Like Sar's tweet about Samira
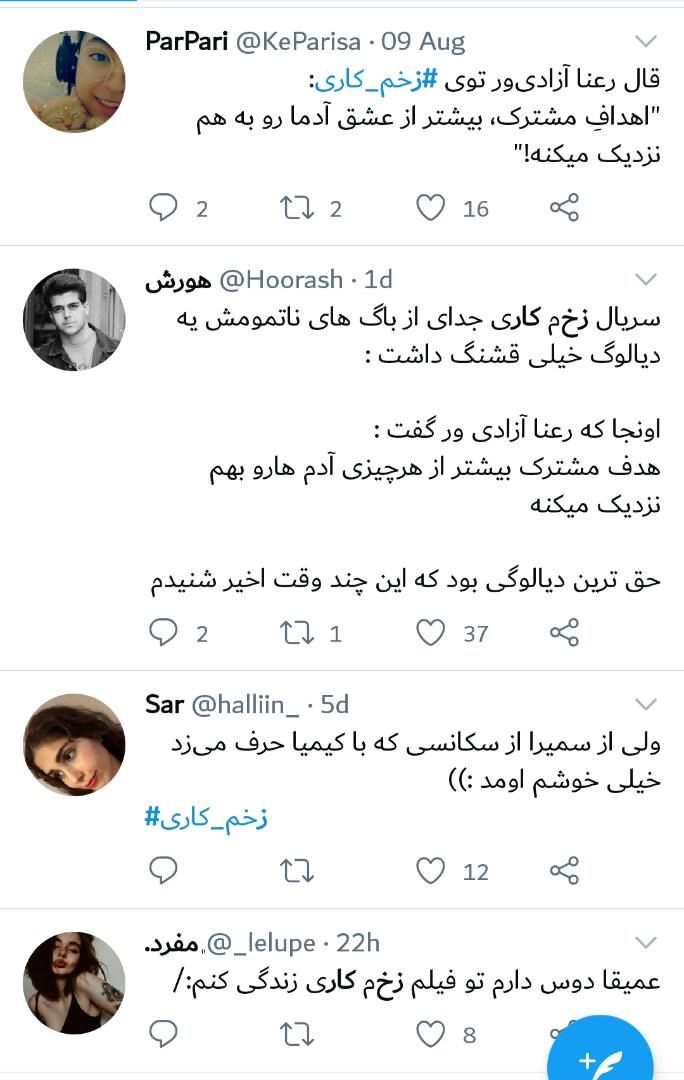 (430, 871)
